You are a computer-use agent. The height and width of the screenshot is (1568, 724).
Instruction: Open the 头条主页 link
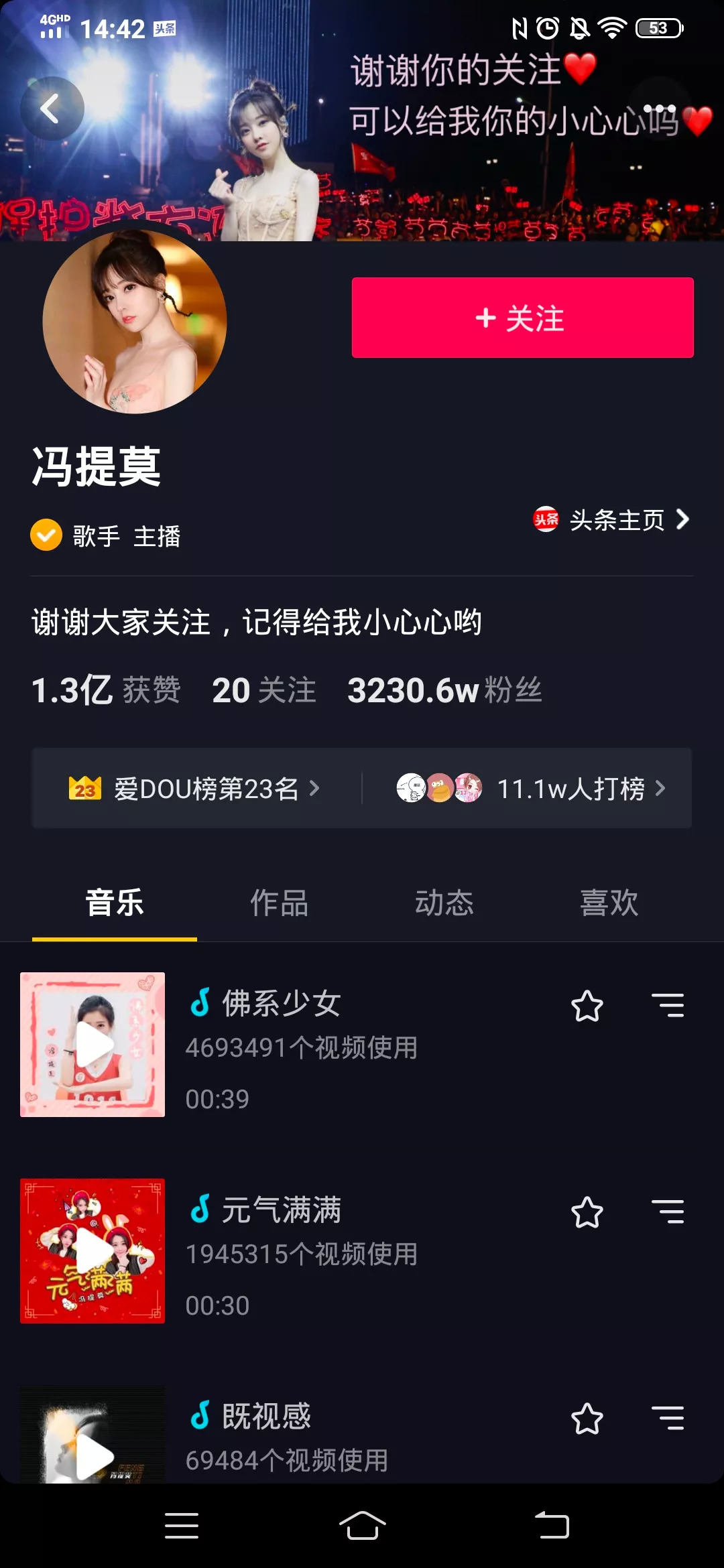(611, 520)
